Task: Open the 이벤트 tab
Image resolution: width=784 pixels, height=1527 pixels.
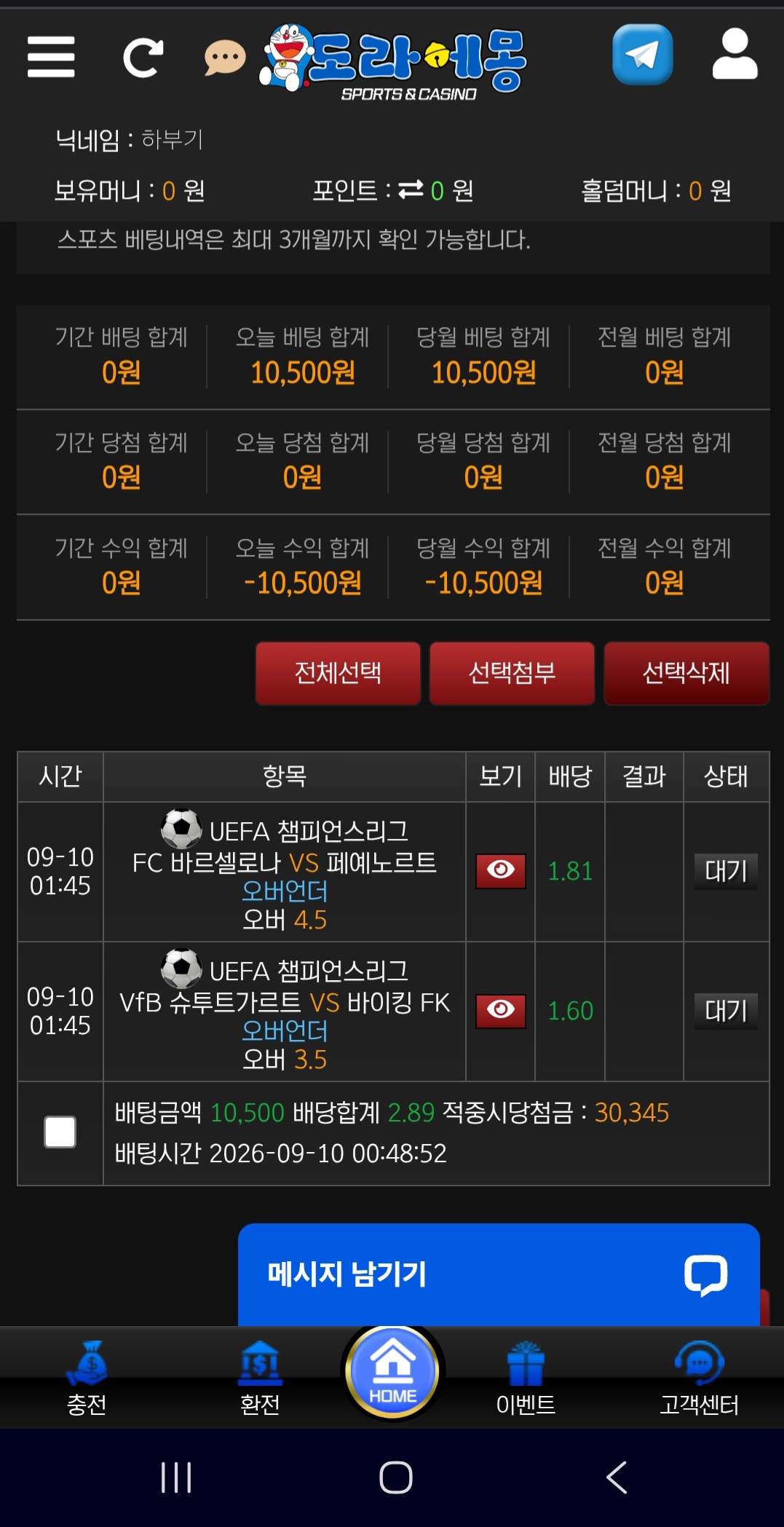Action: (526, 1378)
